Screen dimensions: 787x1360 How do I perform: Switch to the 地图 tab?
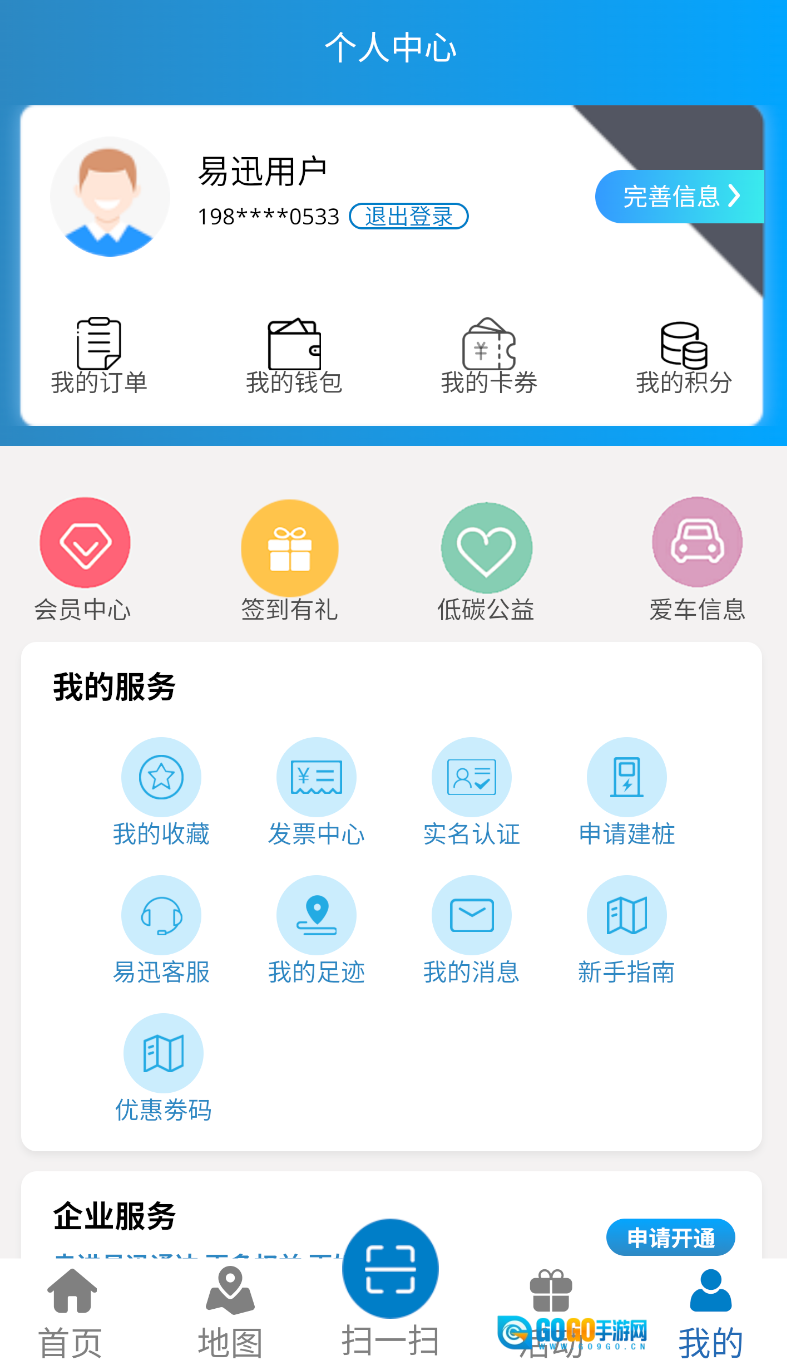click(x=230, y=1310)
